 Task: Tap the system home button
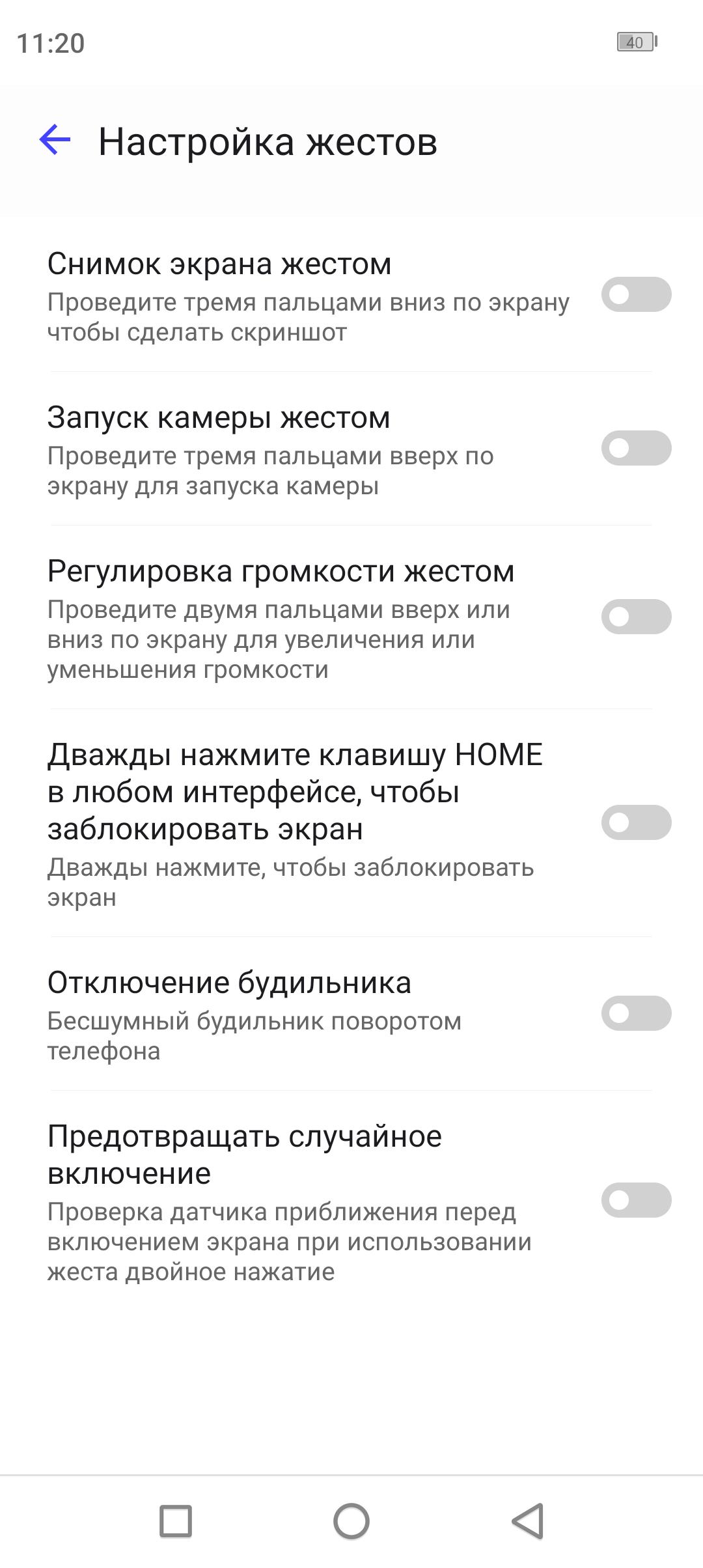[351, 1522]
